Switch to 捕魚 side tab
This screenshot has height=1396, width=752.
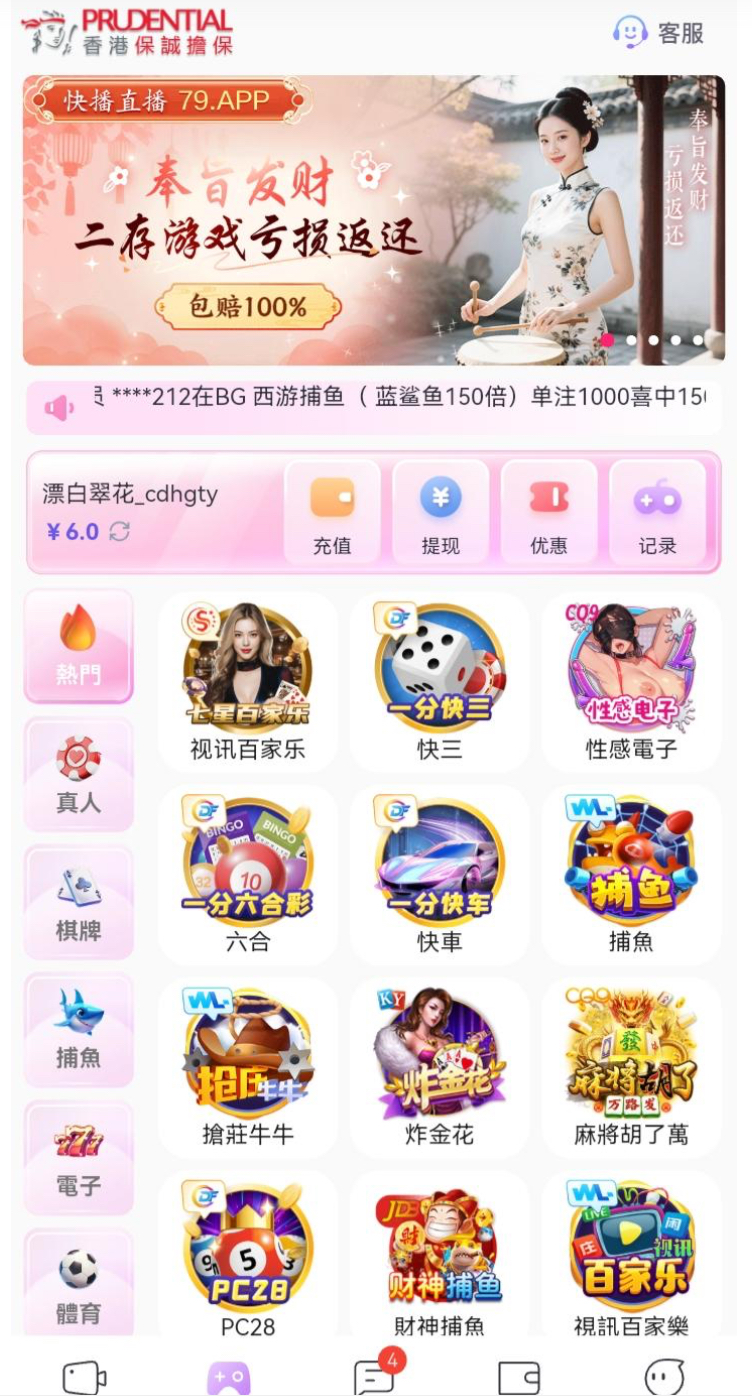tap(79, 1030)
